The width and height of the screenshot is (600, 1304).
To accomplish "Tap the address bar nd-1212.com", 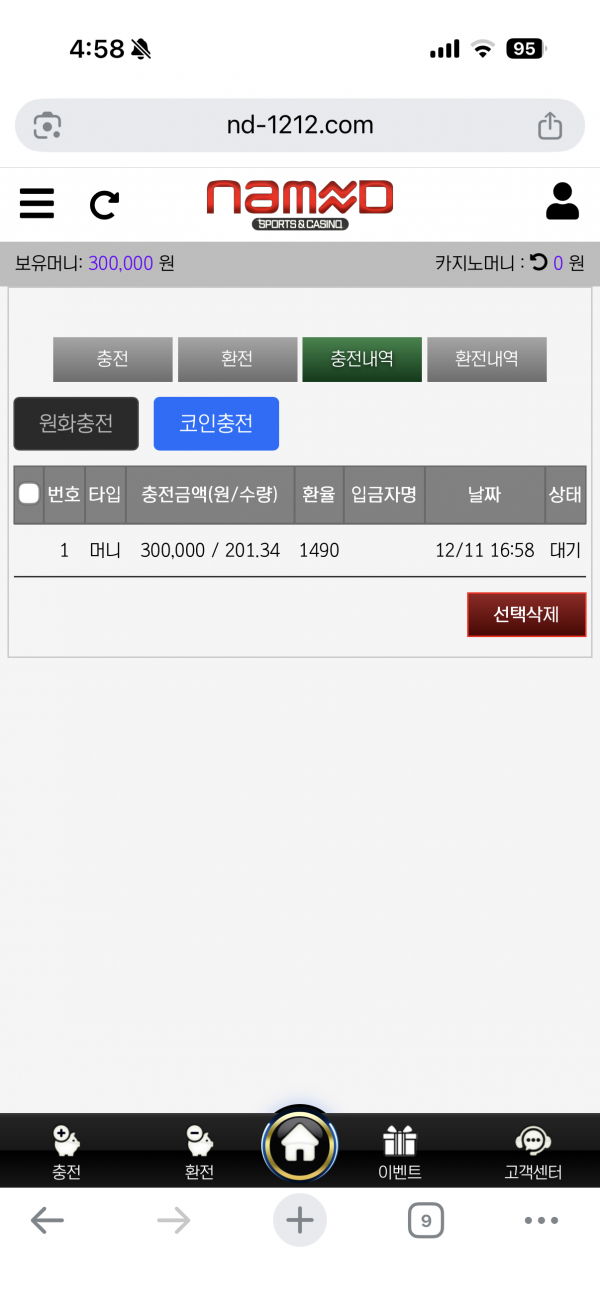I will tap(299, 125).
